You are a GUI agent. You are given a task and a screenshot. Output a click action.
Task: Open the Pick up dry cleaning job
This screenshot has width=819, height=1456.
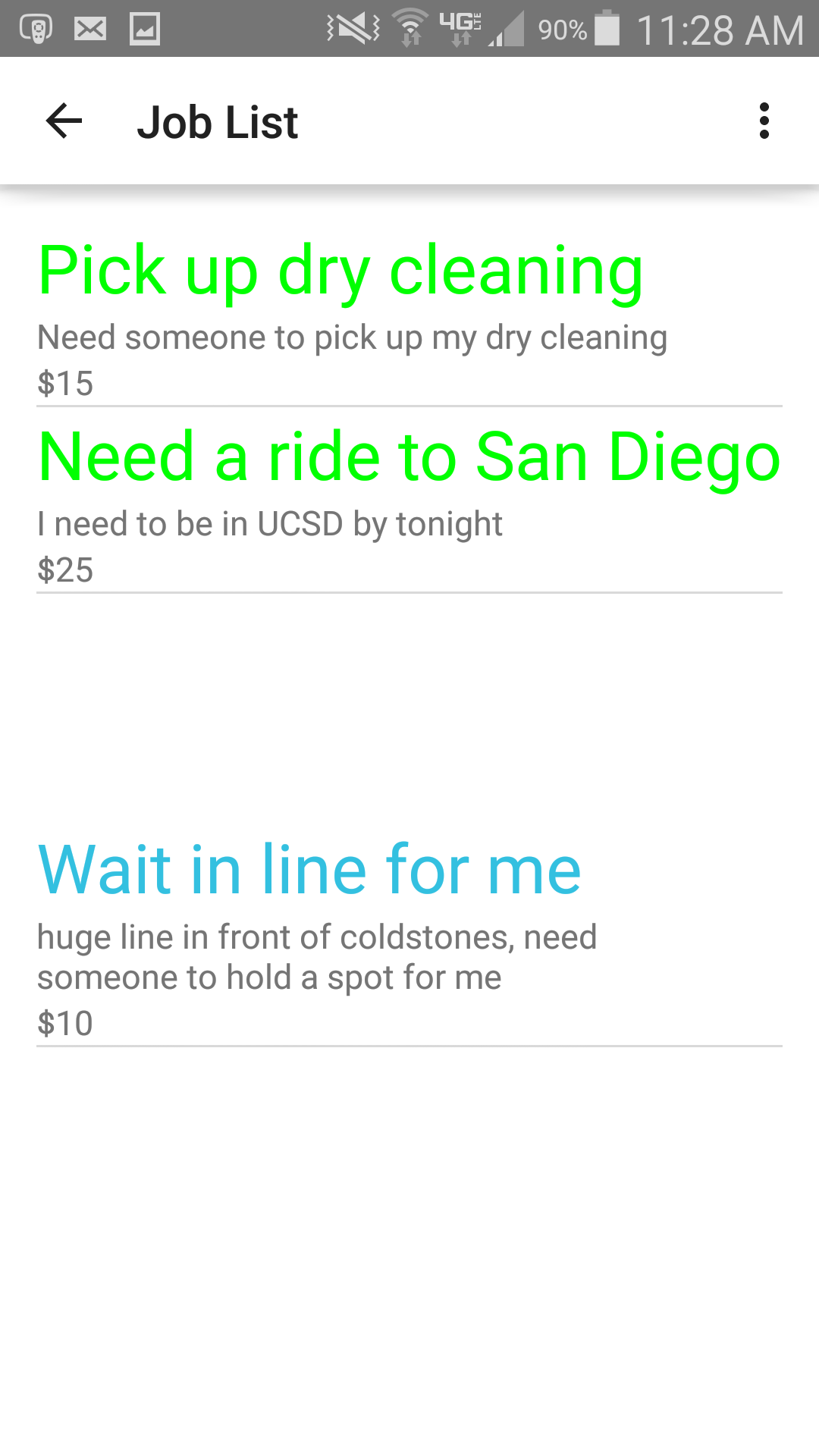pyautogui.click(x=340, y=271)
